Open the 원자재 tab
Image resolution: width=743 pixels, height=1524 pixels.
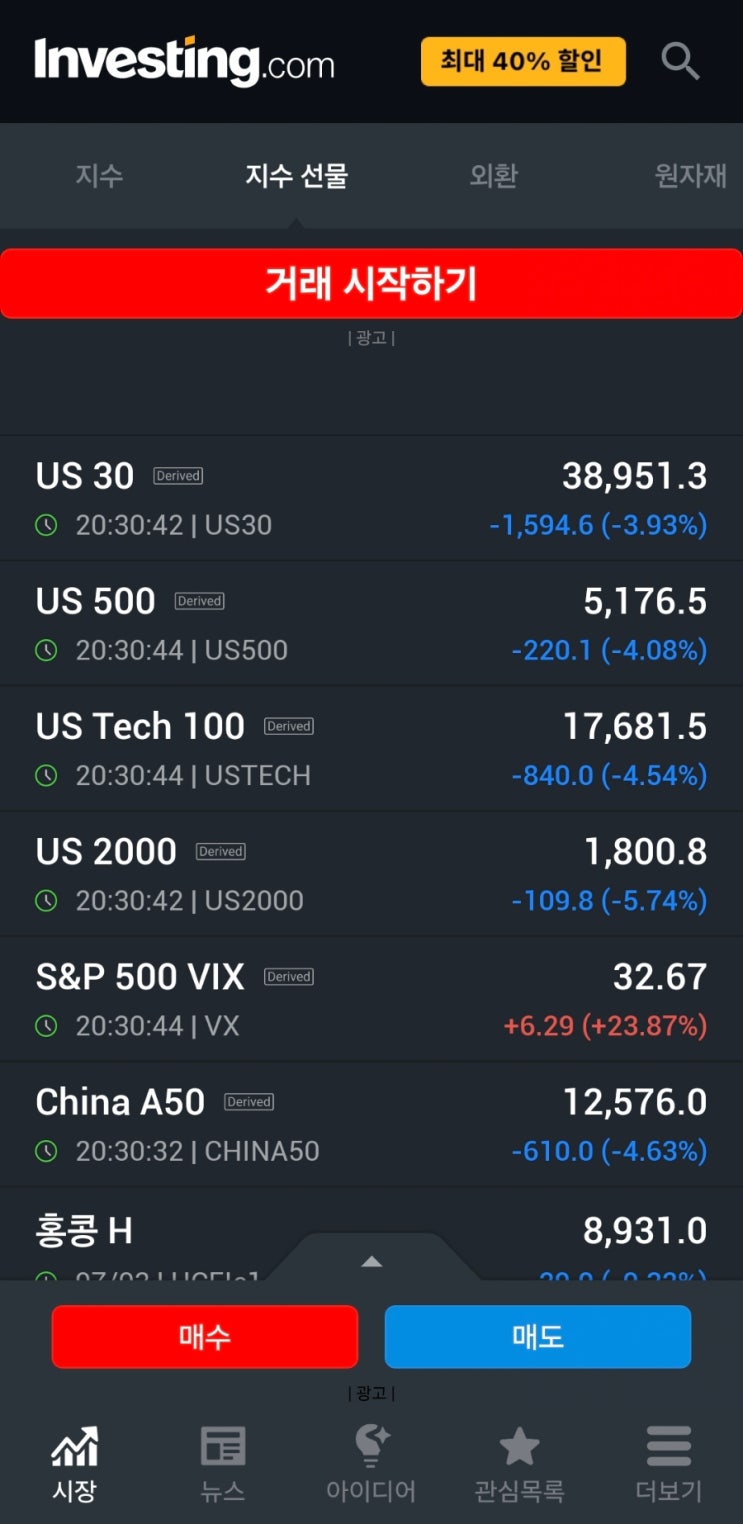tap(690, 176)
